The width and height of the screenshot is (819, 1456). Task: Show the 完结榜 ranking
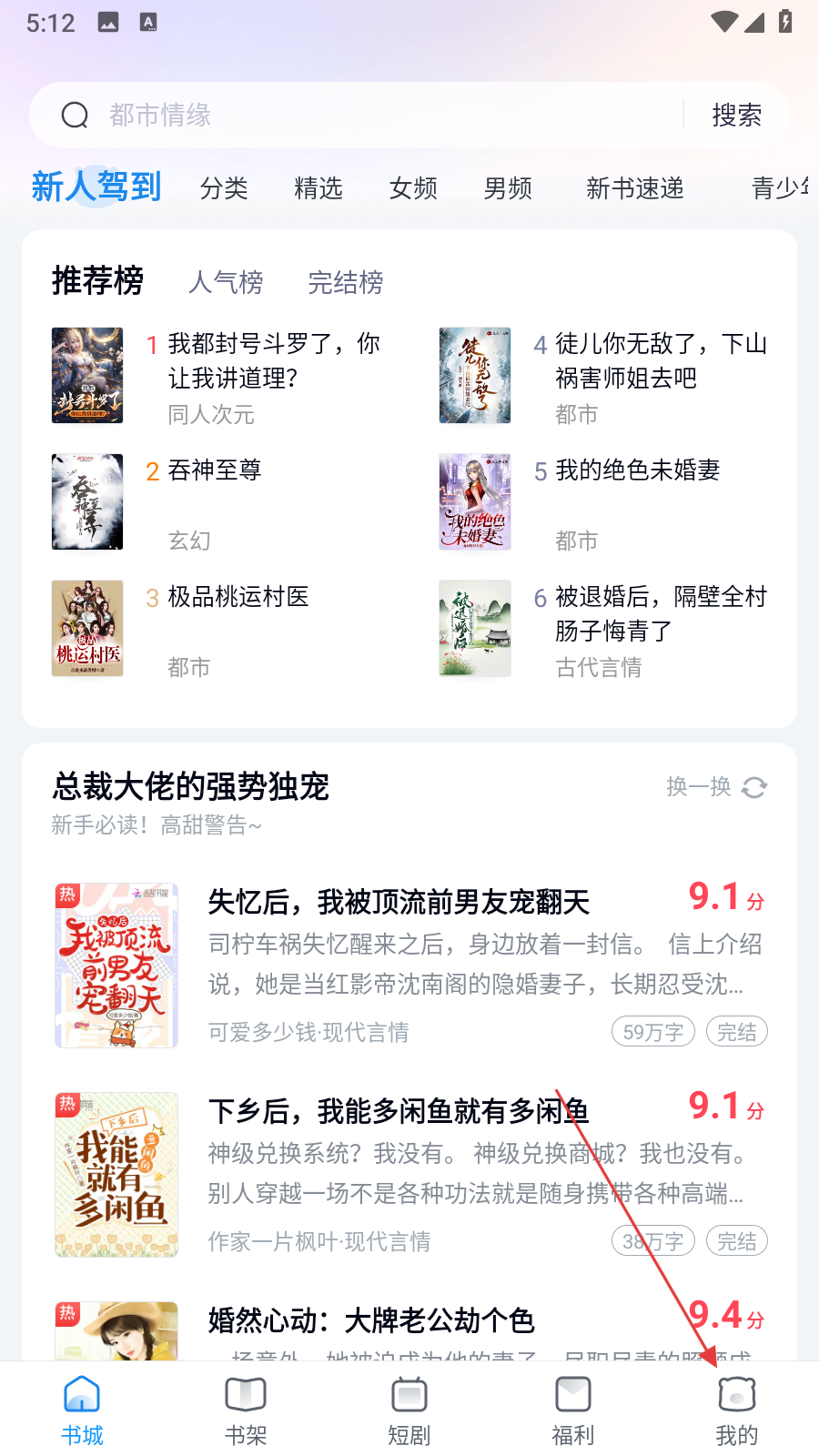[x=346, y=282]
